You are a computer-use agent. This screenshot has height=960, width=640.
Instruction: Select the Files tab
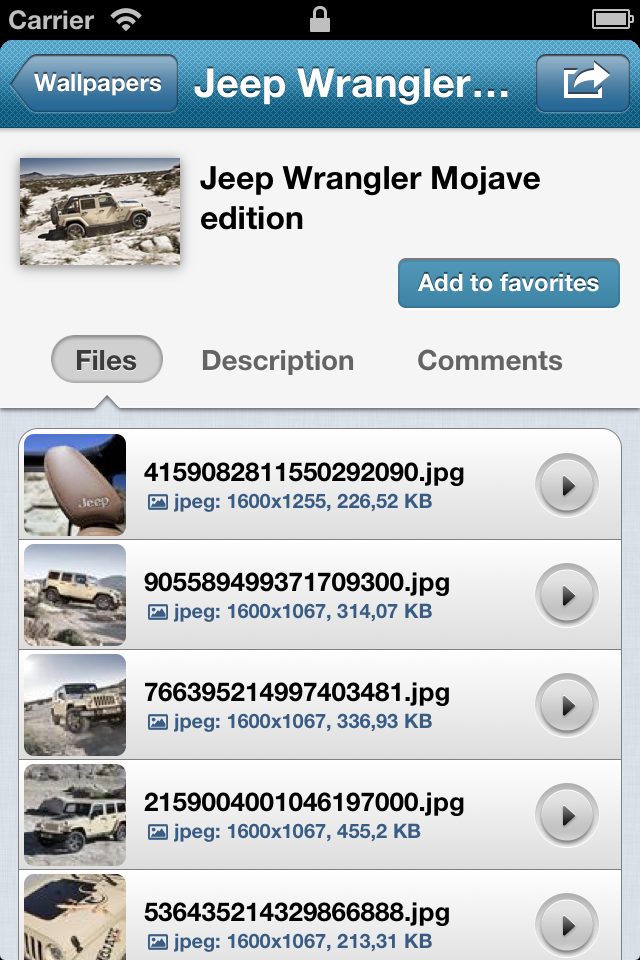(x=107, y=360)
